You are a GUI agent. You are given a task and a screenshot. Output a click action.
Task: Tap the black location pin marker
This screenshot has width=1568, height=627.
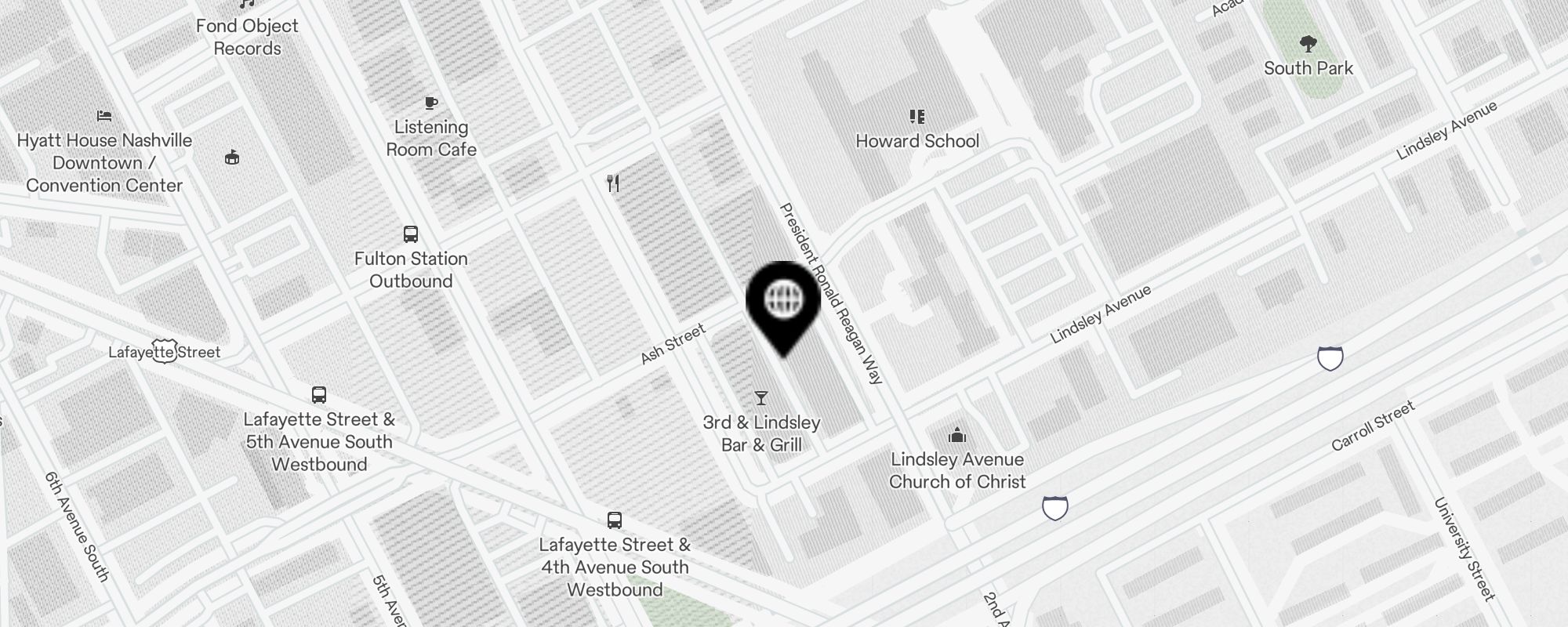783,302
